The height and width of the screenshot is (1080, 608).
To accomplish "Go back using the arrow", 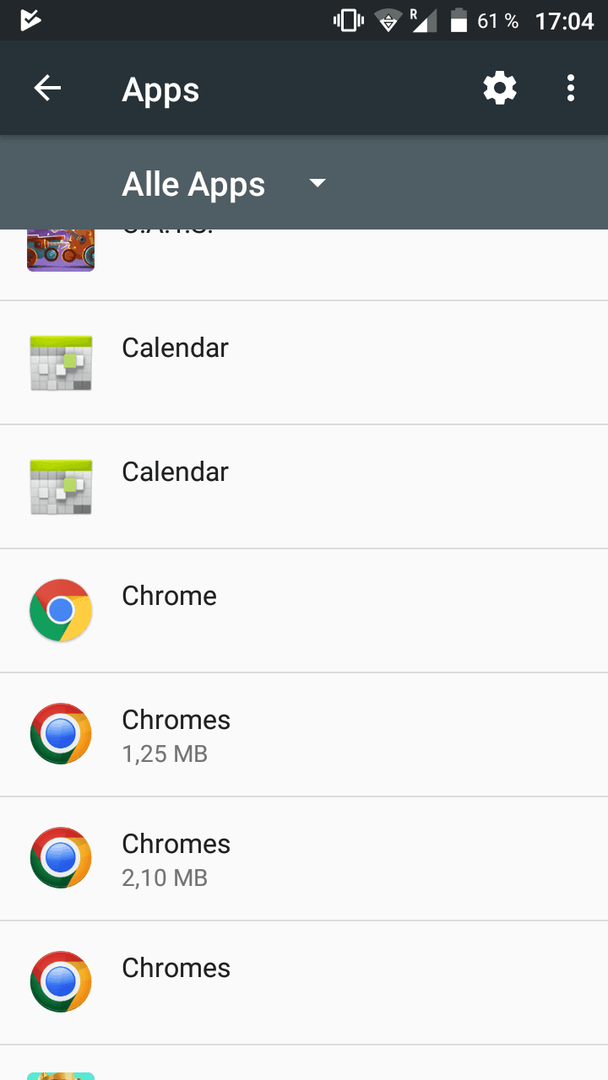I will point(48,88).
